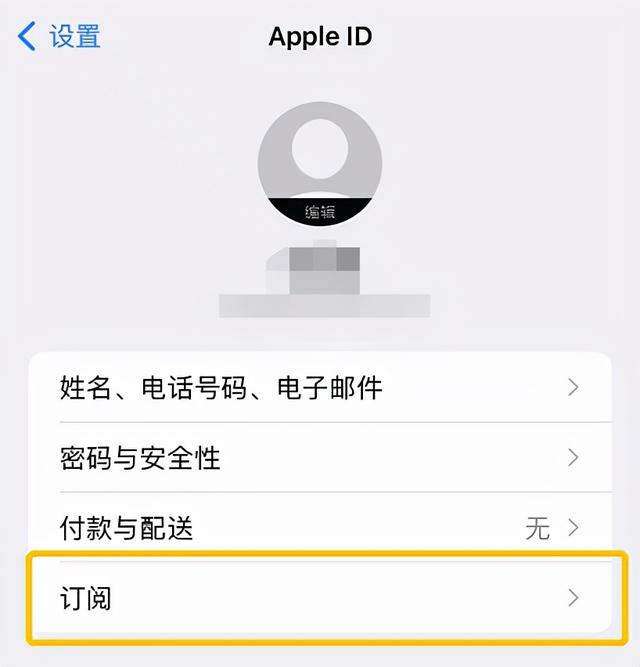This screenshot has height=667, width=640.
Task: Open 密码与安全性 settings
Action: point(320,457)
